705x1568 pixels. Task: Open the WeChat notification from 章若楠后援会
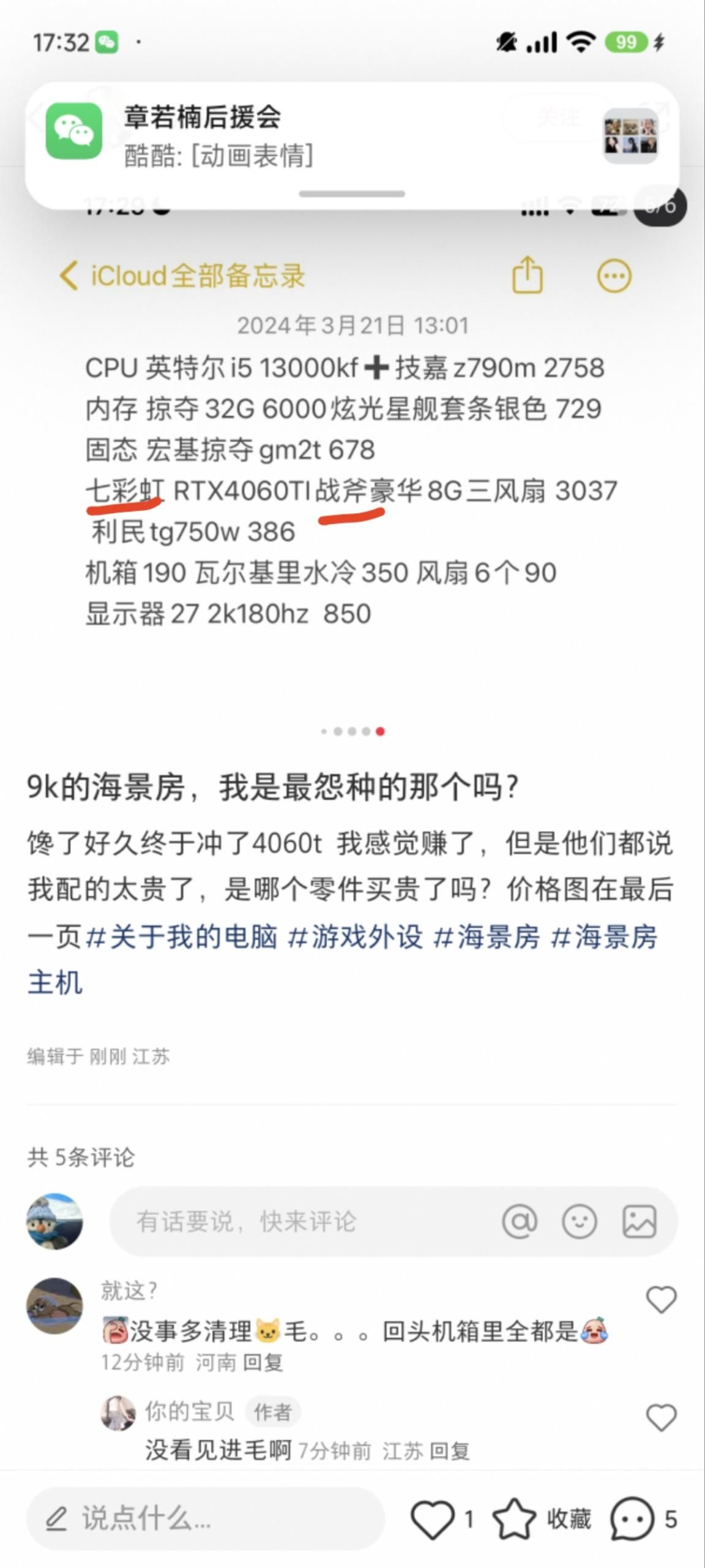pos(352,136)
